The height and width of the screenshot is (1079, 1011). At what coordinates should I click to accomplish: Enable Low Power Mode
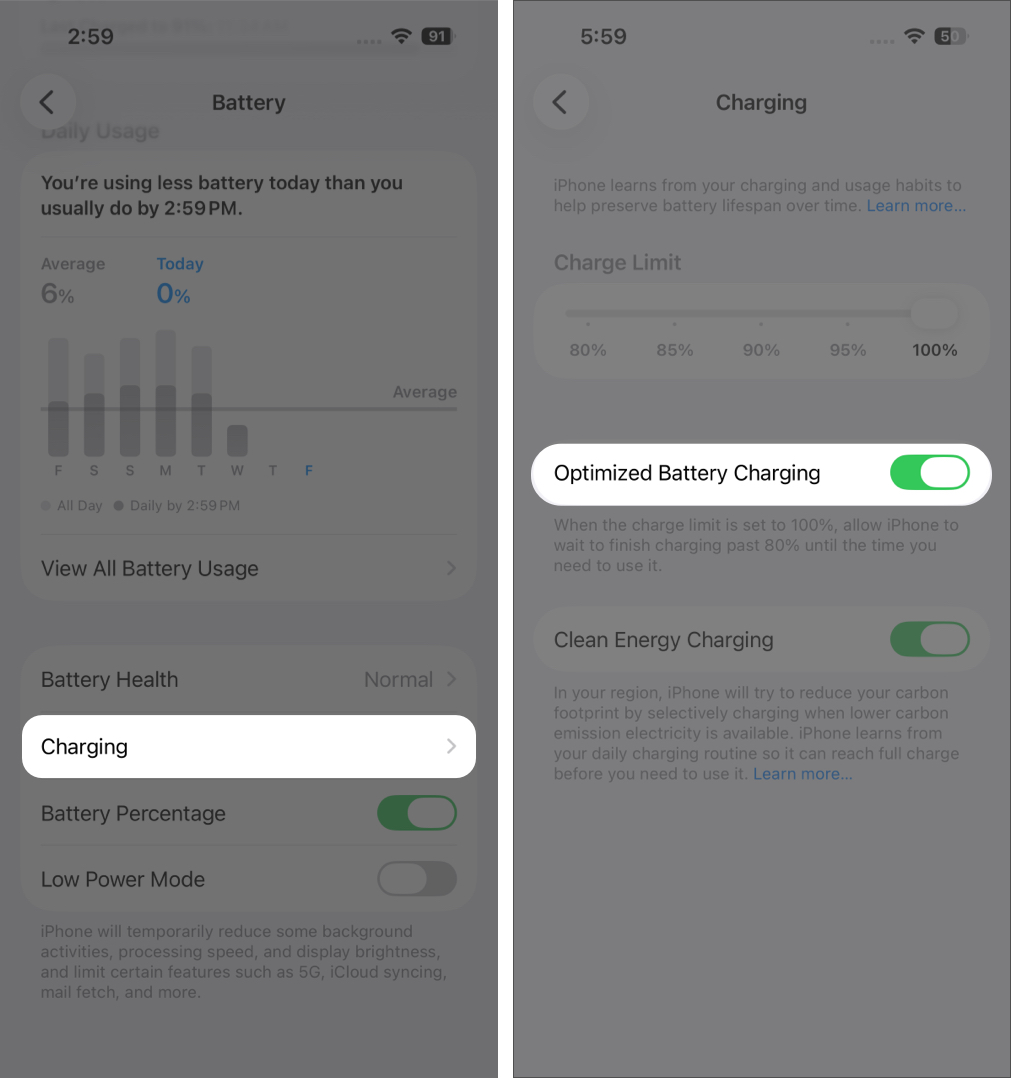click(x=417, y=879)
